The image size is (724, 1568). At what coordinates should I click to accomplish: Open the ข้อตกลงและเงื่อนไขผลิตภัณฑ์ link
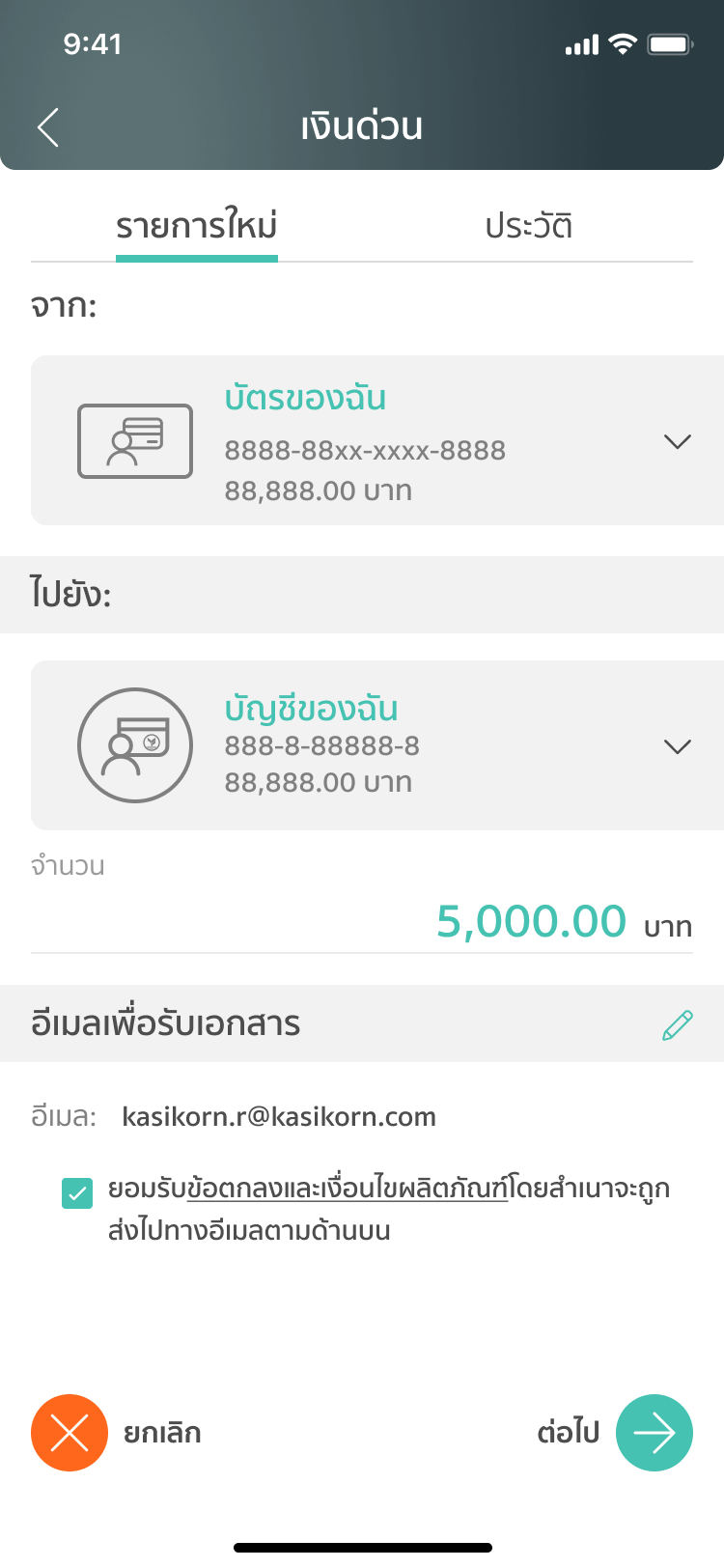(348, 1189)
